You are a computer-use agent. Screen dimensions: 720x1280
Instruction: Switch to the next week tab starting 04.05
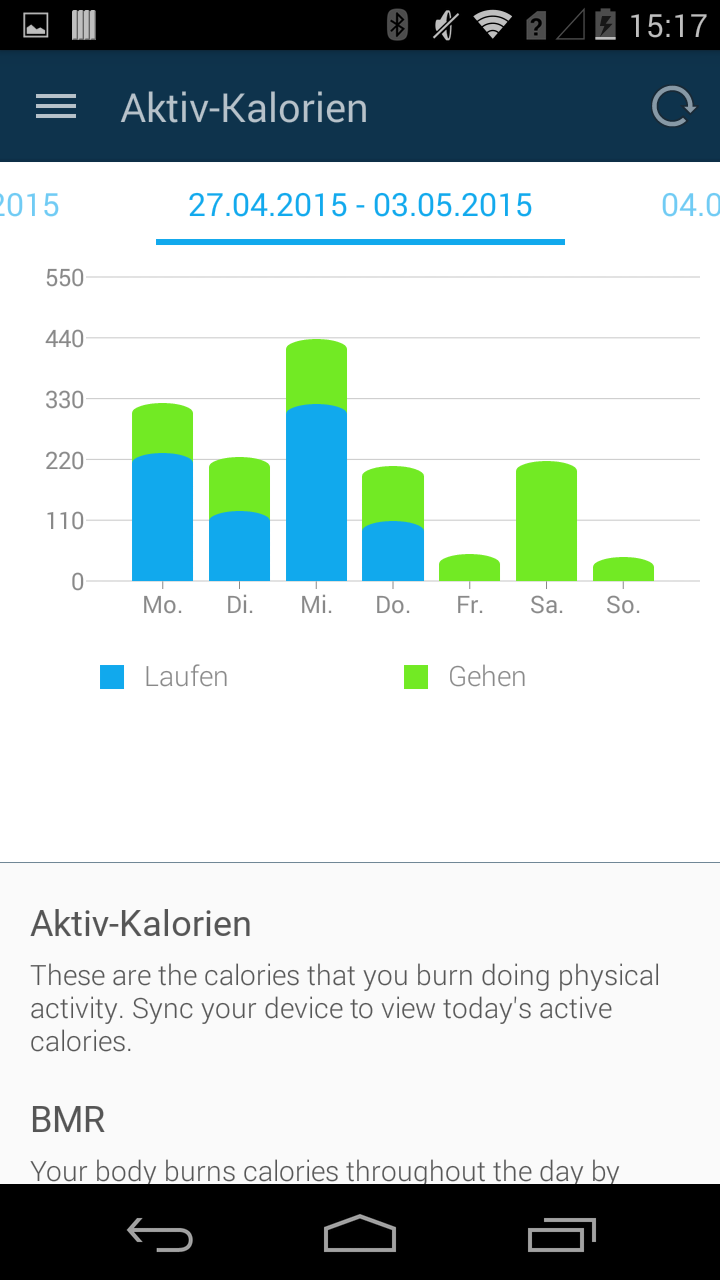point(692,205)
